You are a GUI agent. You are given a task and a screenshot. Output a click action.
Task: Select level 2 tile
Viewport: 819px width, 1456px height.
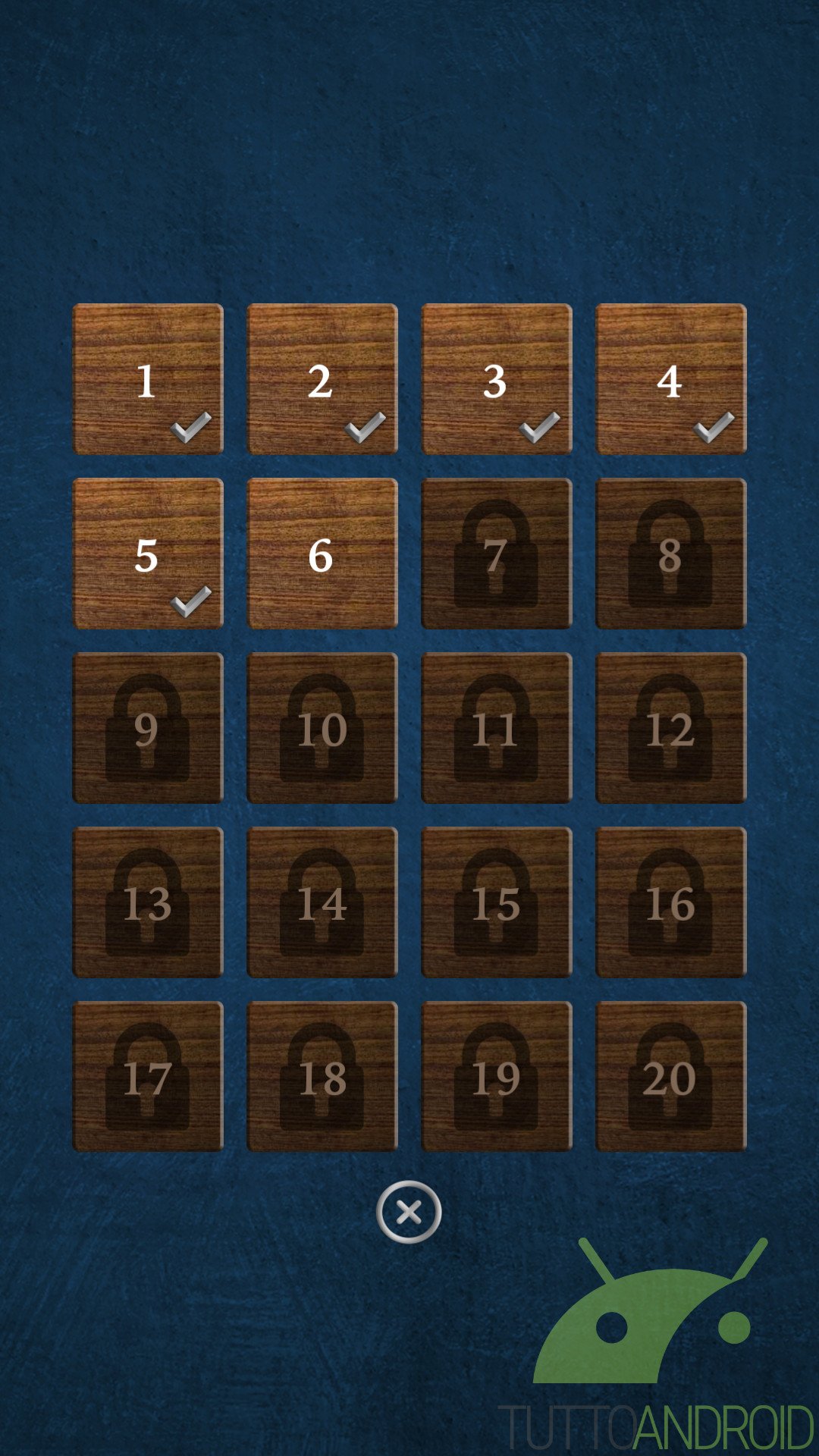(x=322, y=379)
